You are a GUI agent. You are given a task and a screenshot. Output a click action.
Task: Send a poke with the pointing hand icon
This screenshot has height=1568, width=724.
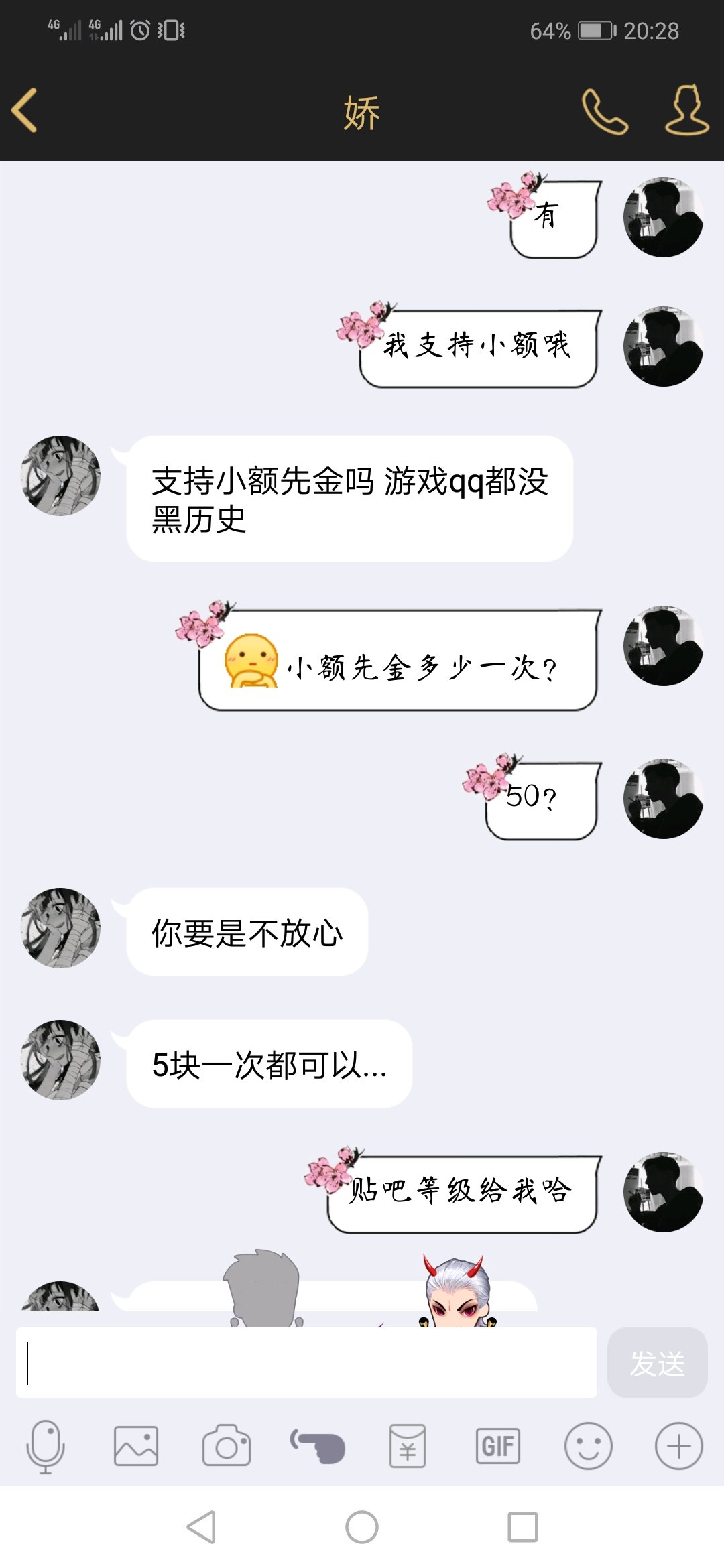pyautogui.click(x=318, y=1446)
